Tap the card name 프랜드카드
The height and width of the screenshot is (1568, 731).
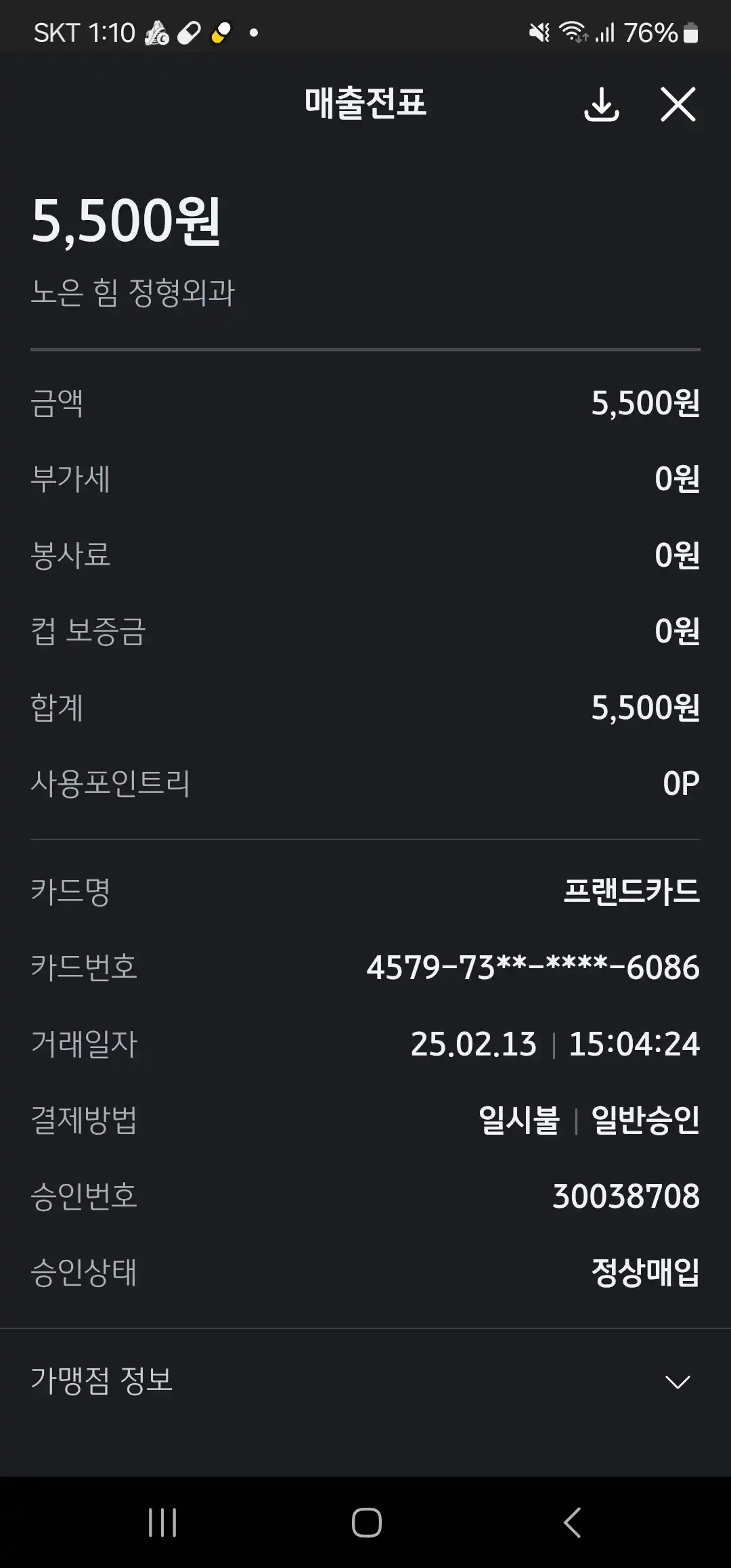tap(632, 892)
